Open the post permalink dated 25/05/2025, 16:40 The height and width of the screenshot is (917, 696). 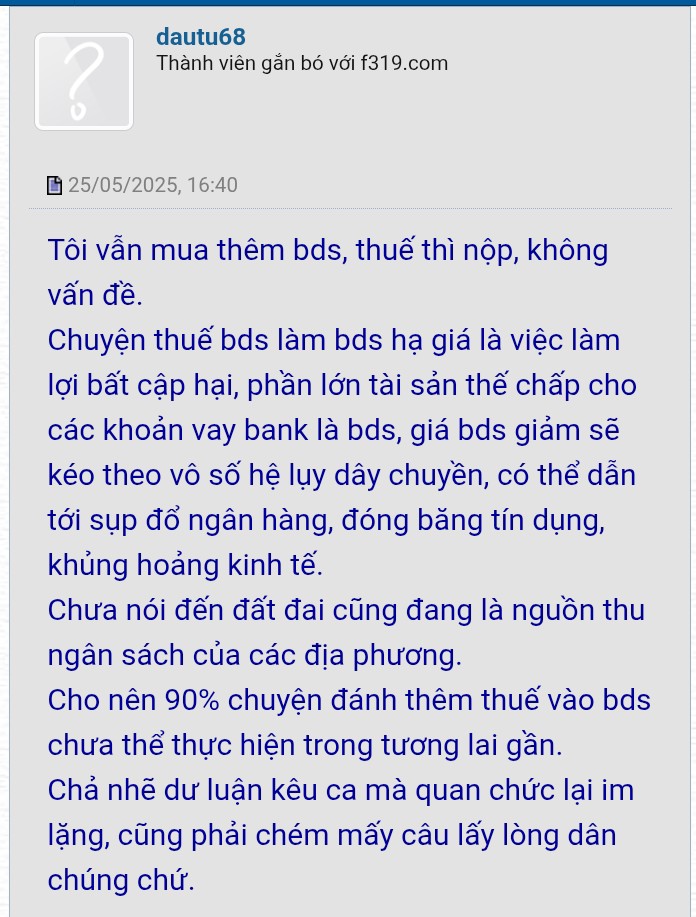152,185
